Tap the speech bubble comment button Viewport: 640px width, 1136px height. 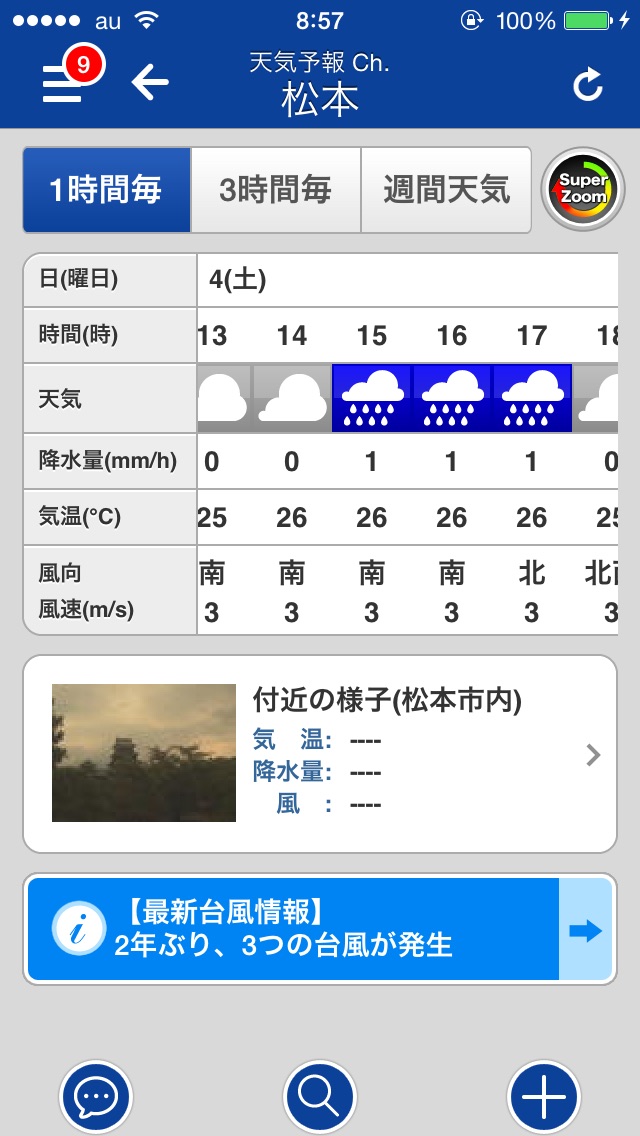[96, 1097]
